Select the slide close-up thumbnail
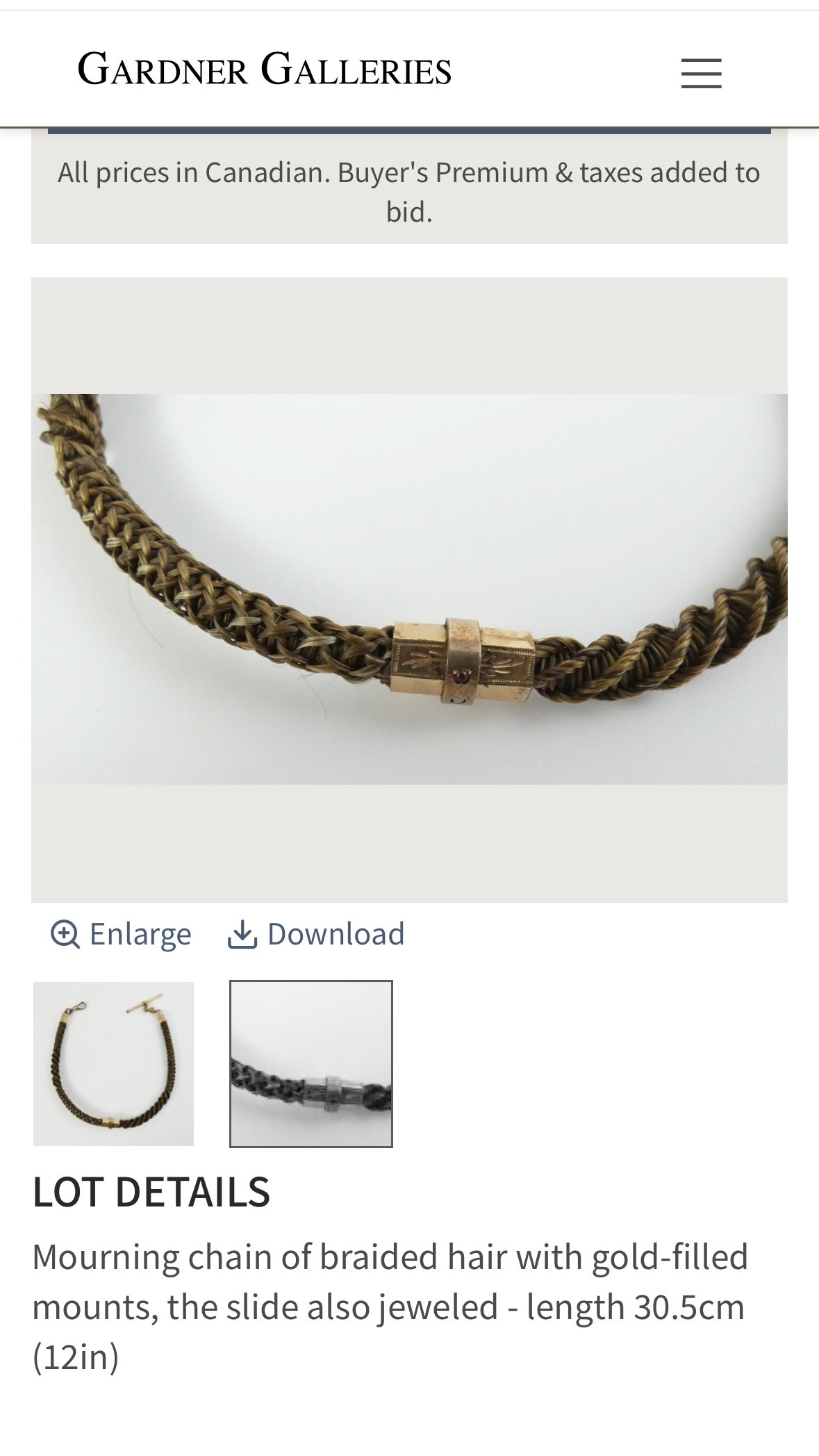 311,1063
